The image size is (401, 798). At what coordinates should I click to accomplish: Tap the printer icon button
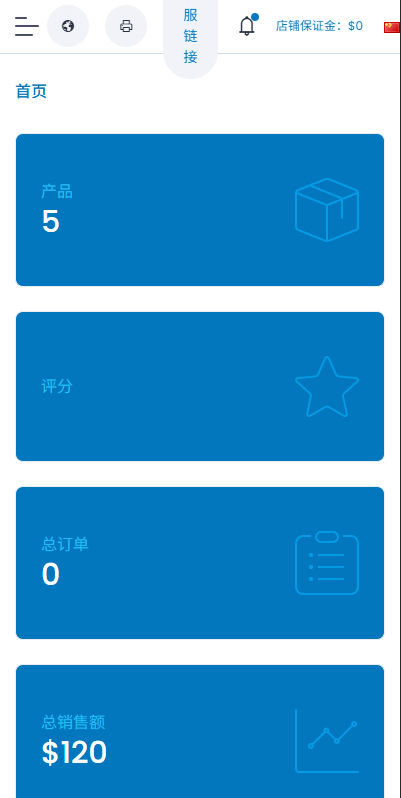126,26
